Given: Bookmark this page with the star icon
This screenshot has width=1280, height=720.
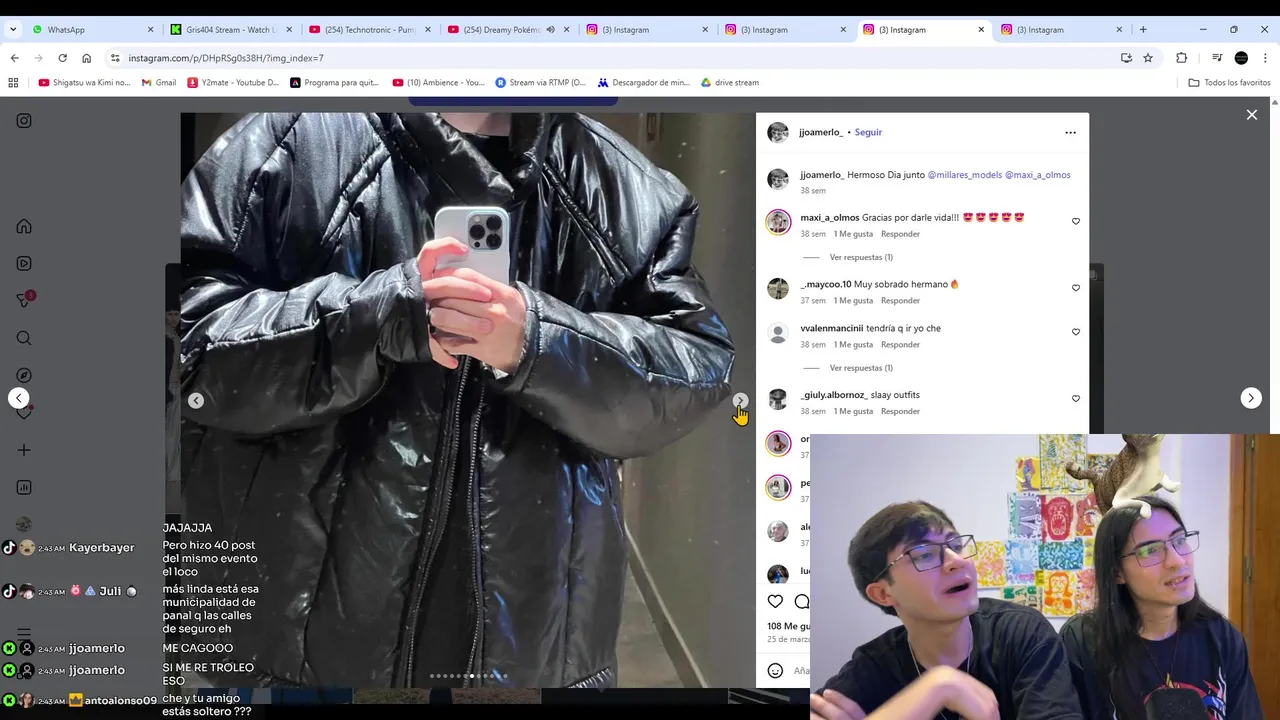Looking at the screenshot, I should (x=1148, y=58).
